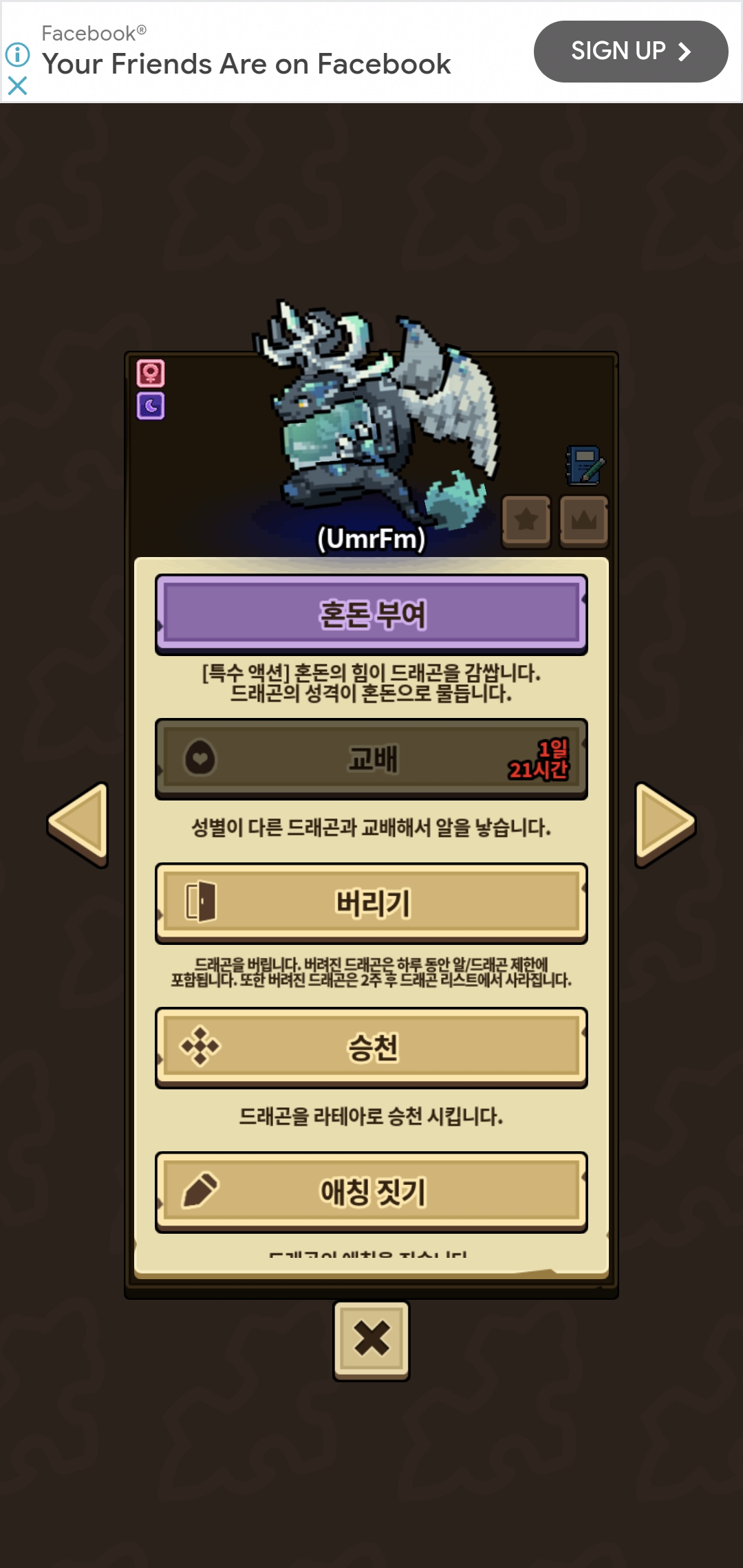Screen dimensions: 743x1568
Task: Tap 버리기 to abandon the dragon
Action: click(x=371, y=903)
